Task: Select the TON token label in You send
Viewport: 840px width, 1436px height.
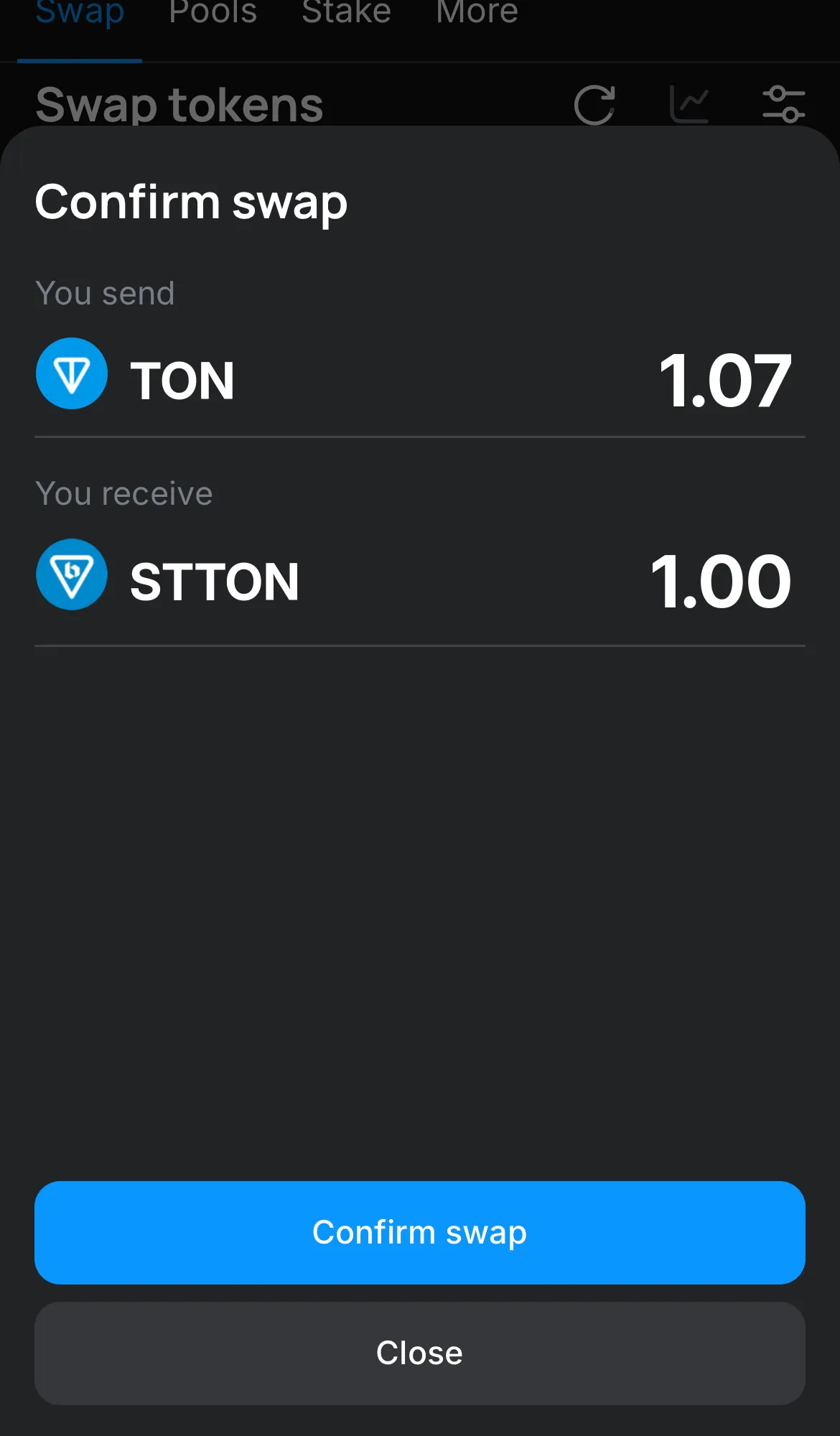Action: coord(182,380)
